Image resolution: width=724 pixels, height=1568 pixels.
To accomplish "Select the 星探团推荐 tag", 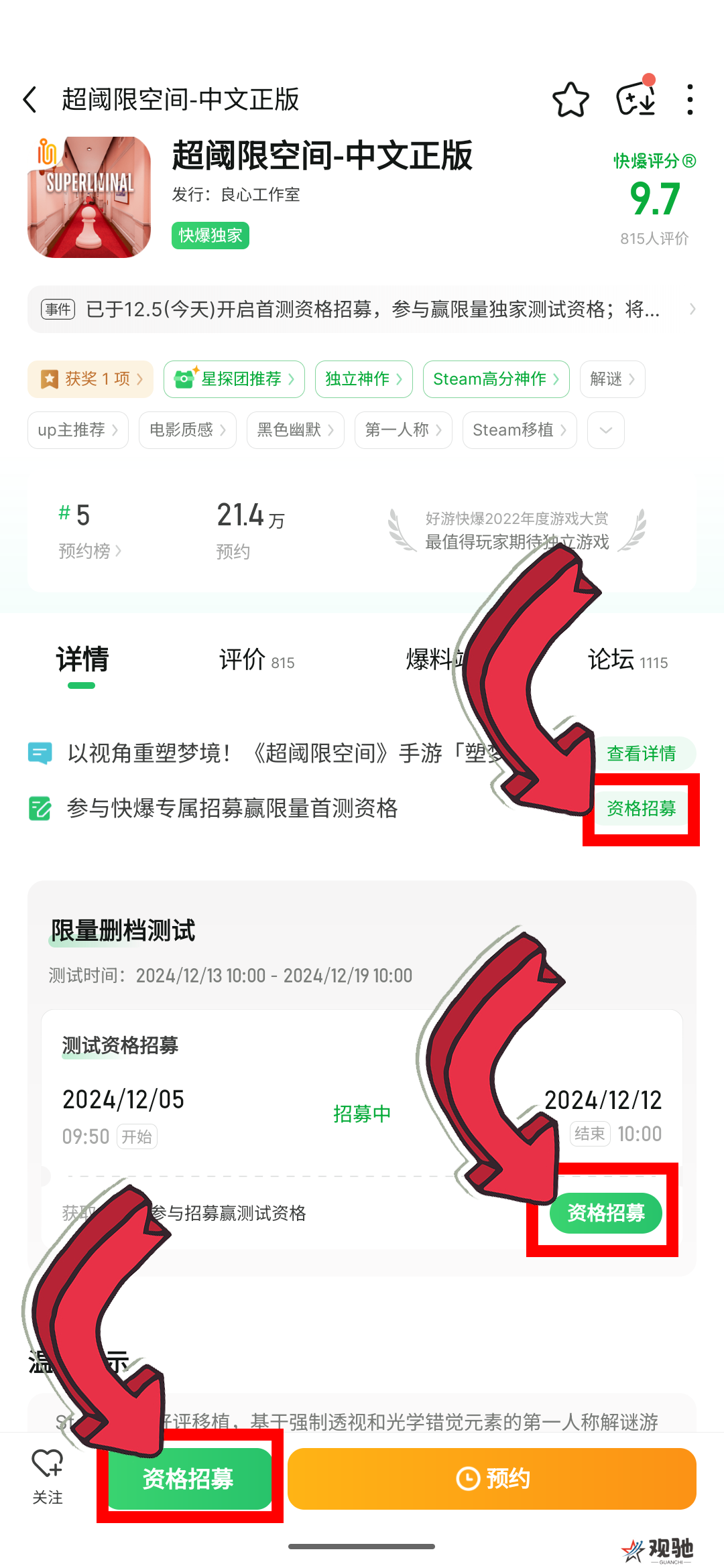I will pyautogui.click(x=234, y=379).
